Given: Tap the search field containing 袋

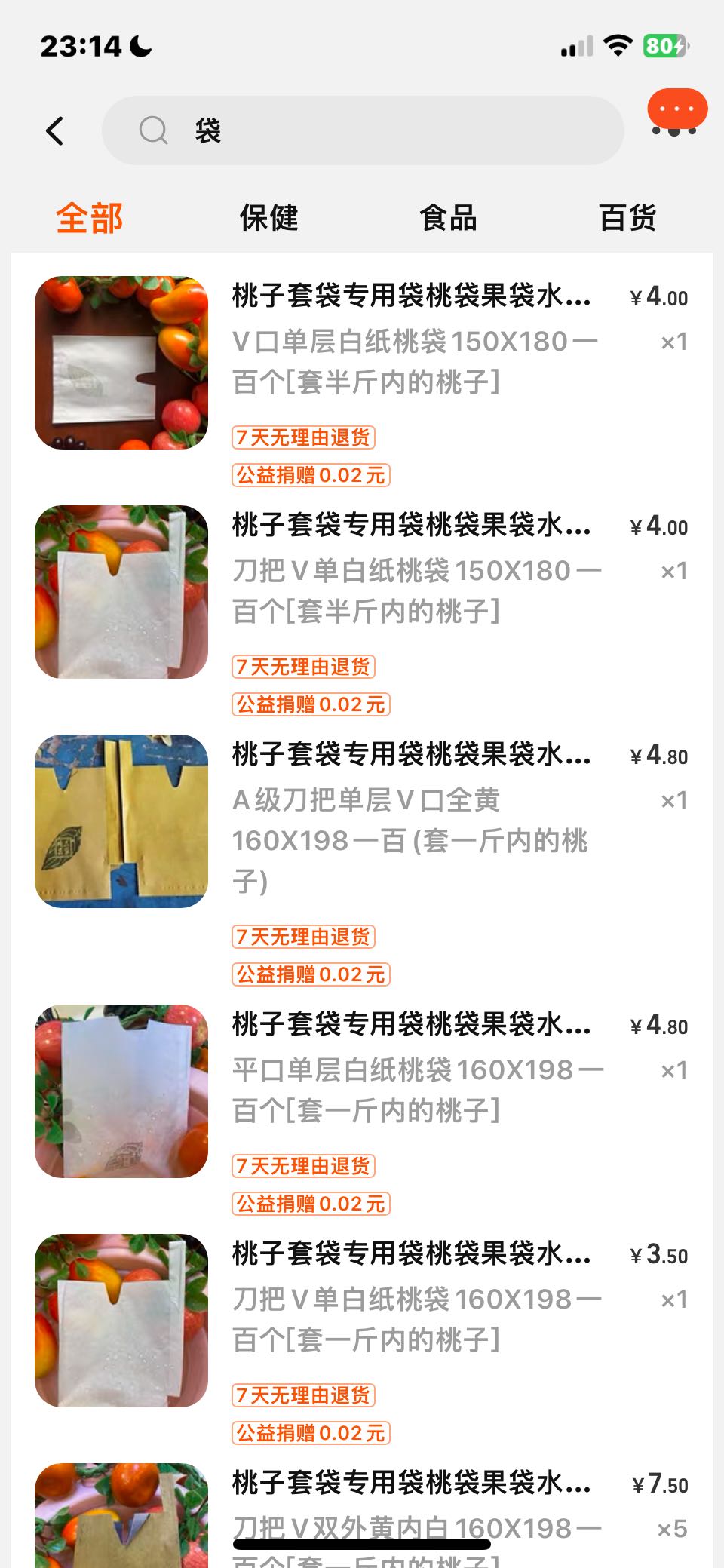Looking at the screenshot, I should [x=363, y=130].
